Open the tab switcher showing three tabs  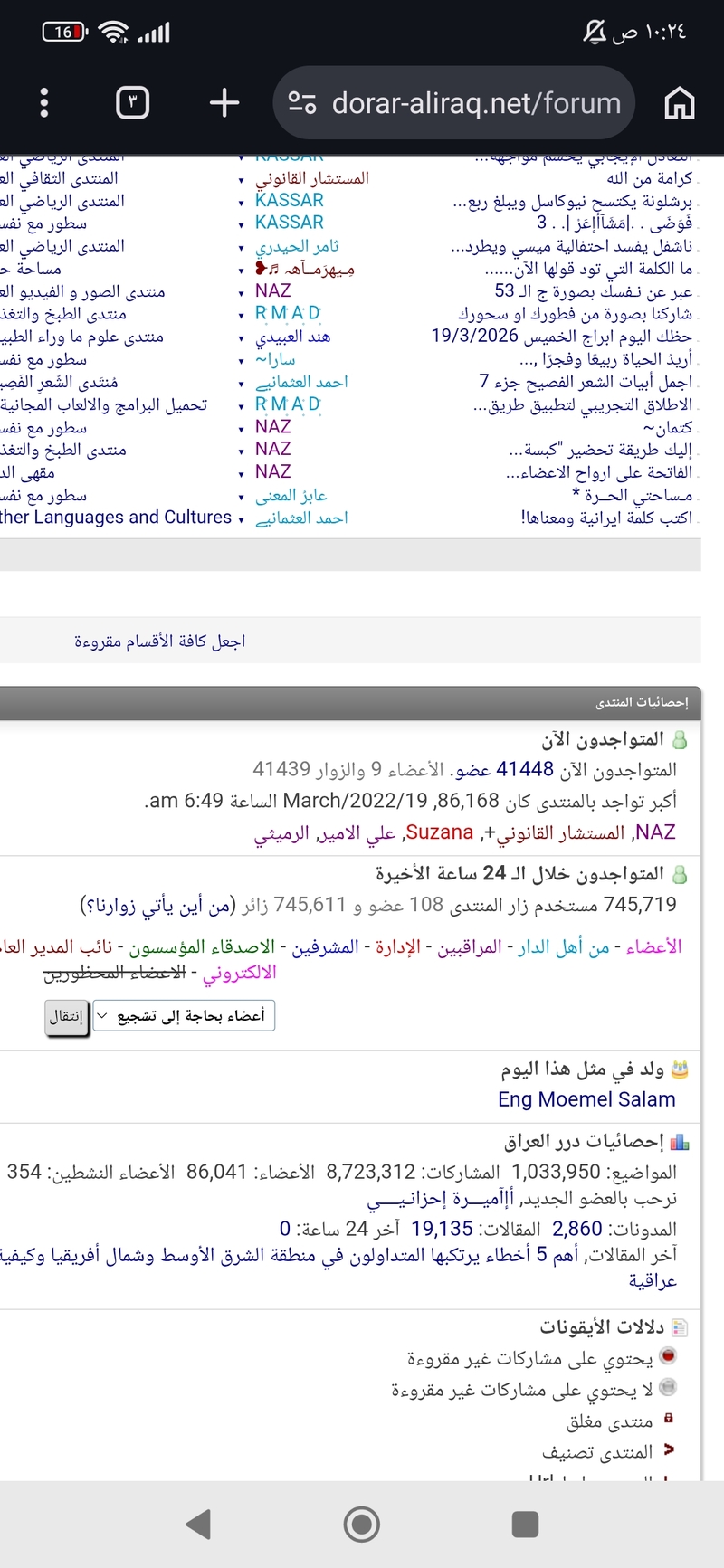(133, 103)
